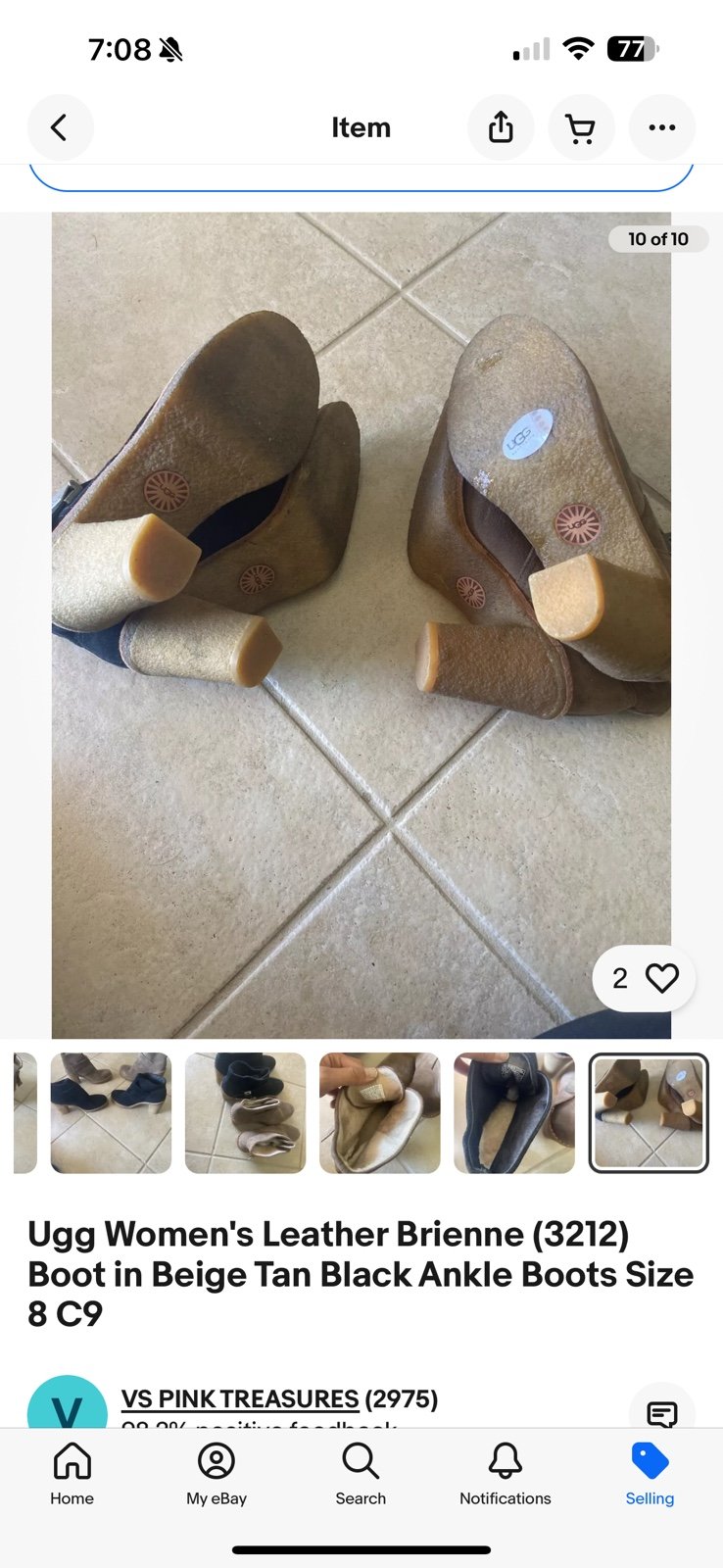Screen dimensions: 723x1568
Task: Select thumbnail of black boots worn on feet
Action: [x=111, y=1112]
